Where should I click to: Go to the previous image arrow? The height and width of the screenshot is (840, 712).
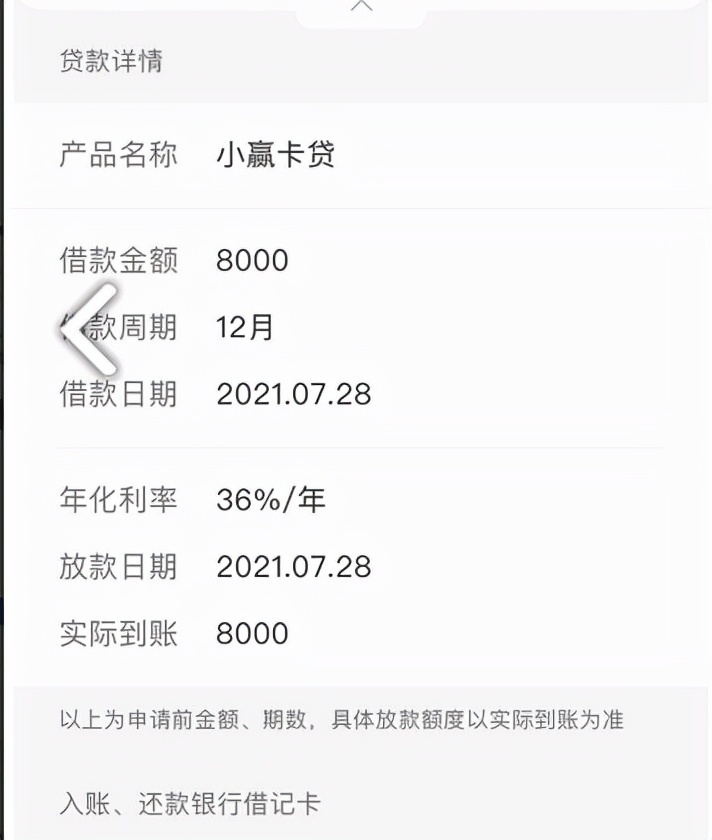(88, 328)
